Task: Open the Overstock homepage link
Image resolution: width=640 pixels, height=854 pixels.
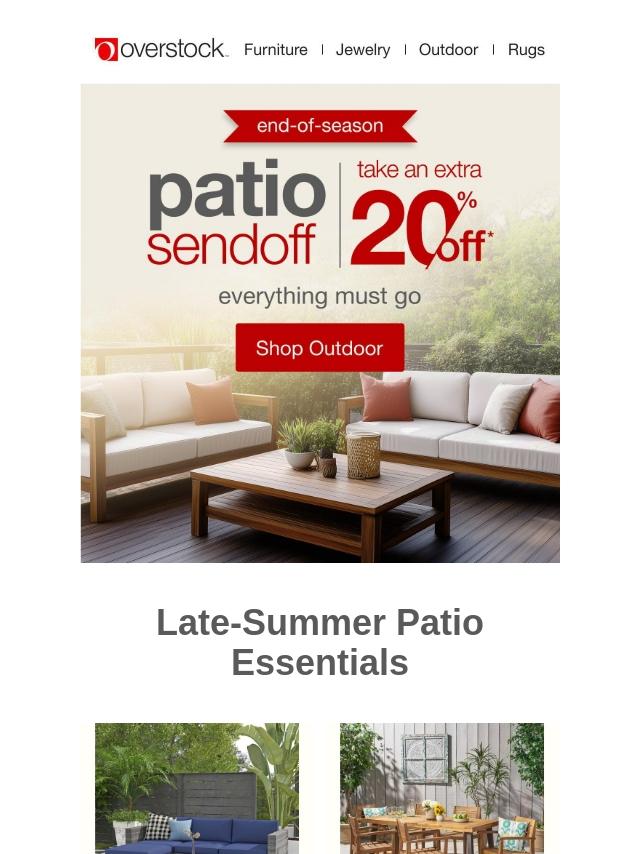Action: point(161,49)
